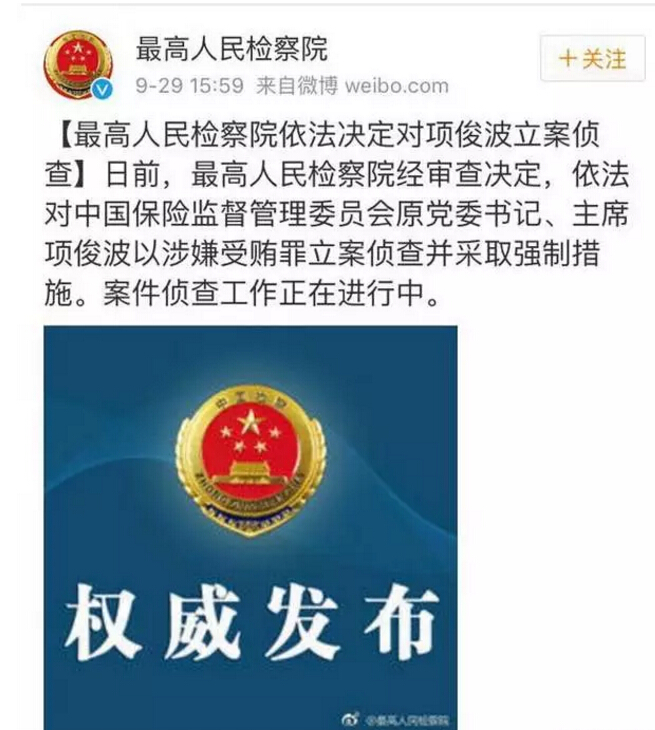Open the 最高人民检察院 profile avatar
The height and width of the screenshot is (730, 655).
[78, 64]
